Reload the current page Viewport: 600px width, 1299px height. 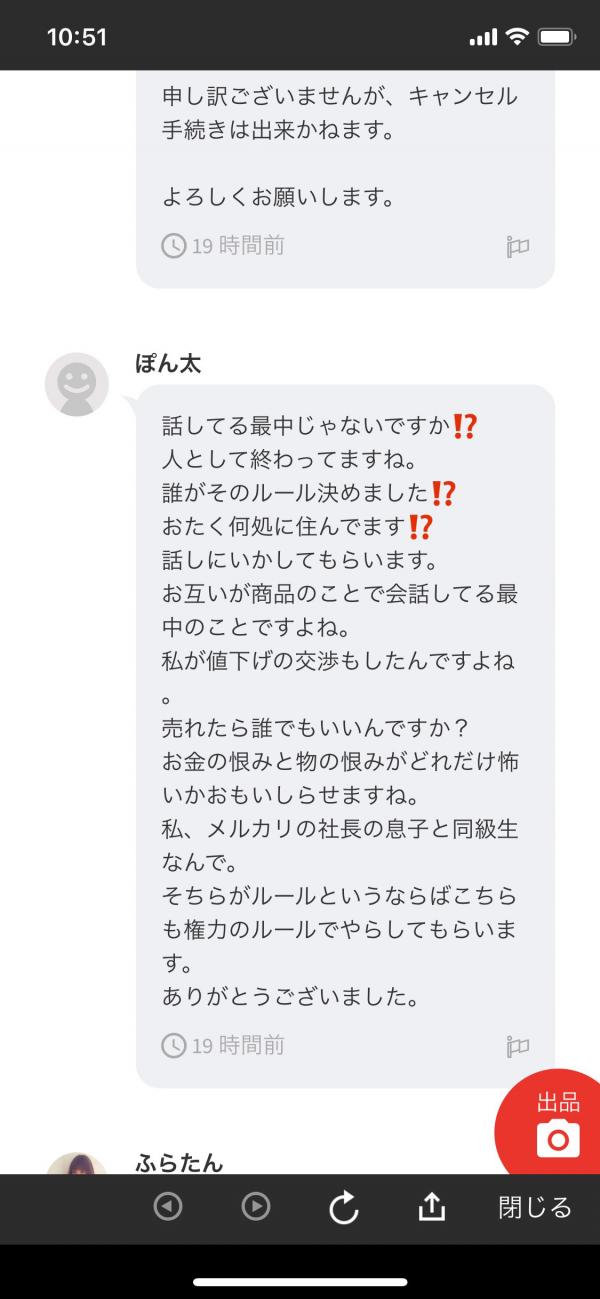click(x=344, y=1208)
